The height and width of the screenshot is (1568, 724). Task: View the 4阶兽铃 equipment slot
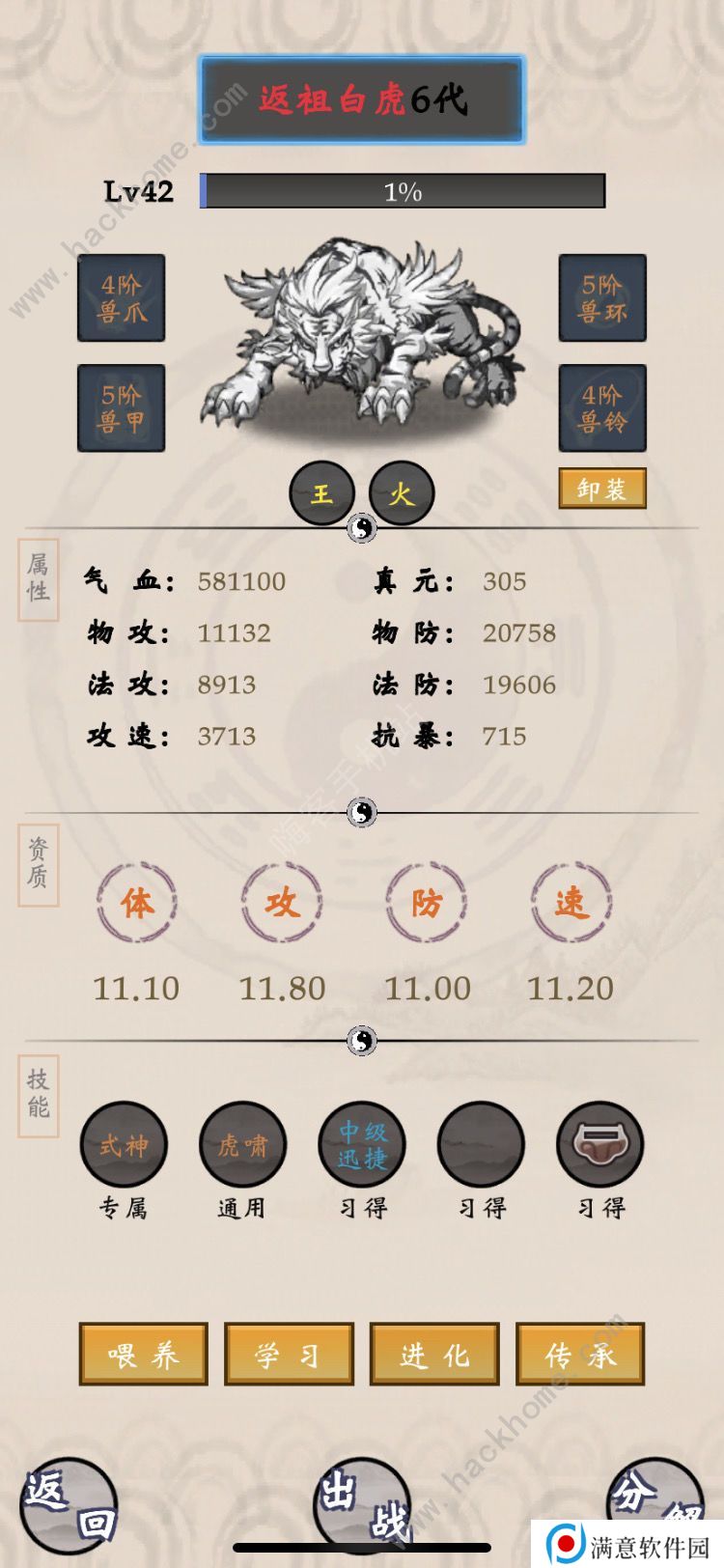(602, 407)
